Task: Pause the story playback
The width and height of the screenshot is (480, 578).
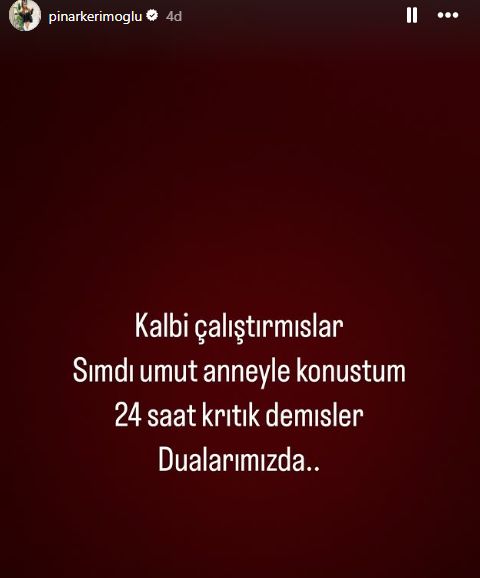Action: [x=412, y=16]
